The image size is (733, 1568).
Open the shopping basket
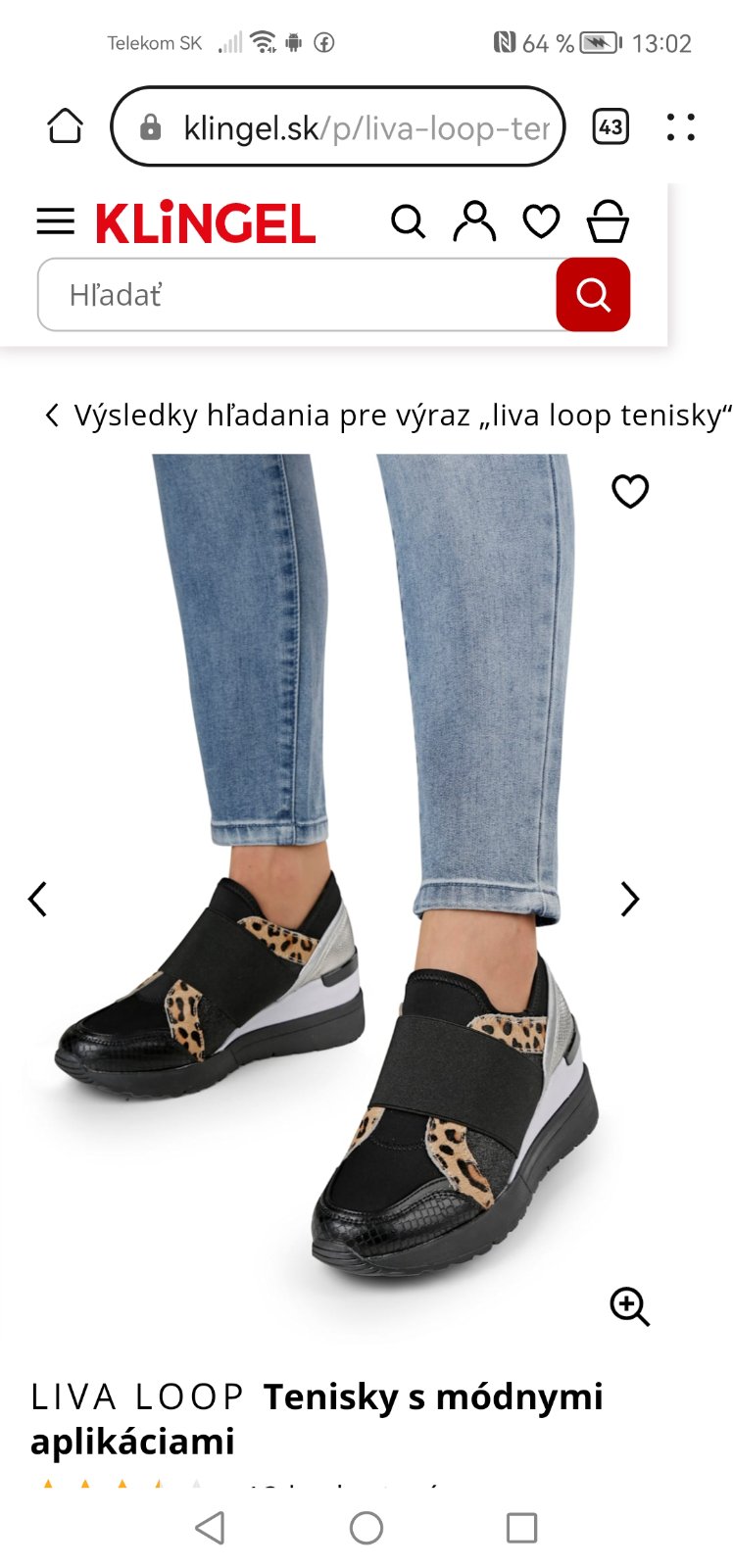(608, 222)
